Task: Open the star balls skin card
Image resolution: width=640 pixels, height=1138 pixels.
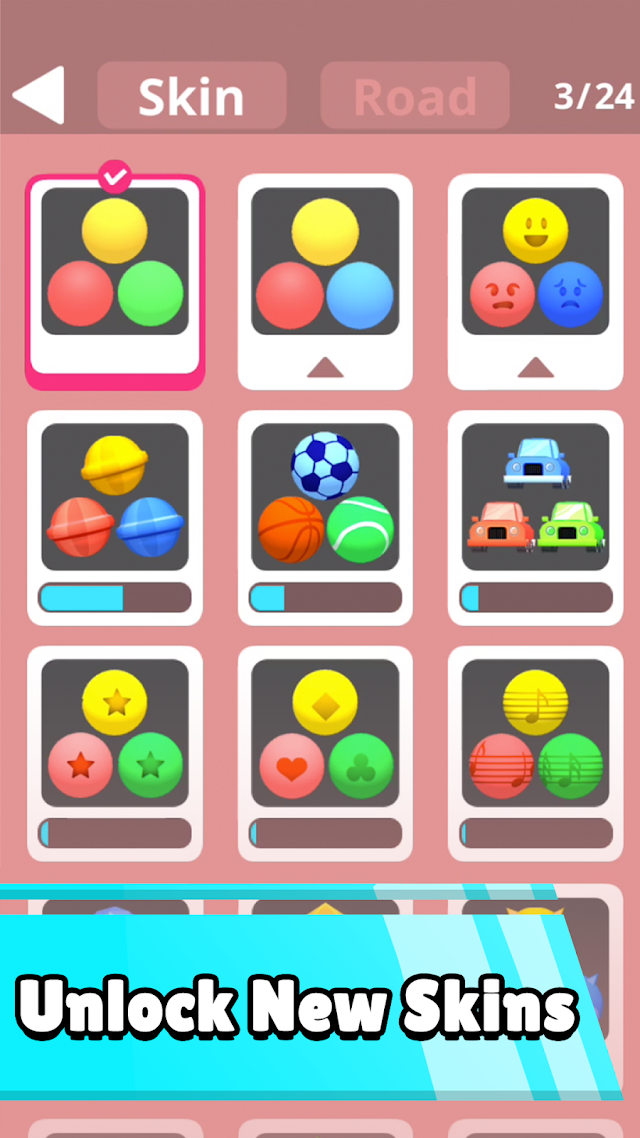Action: click(115, 753)
